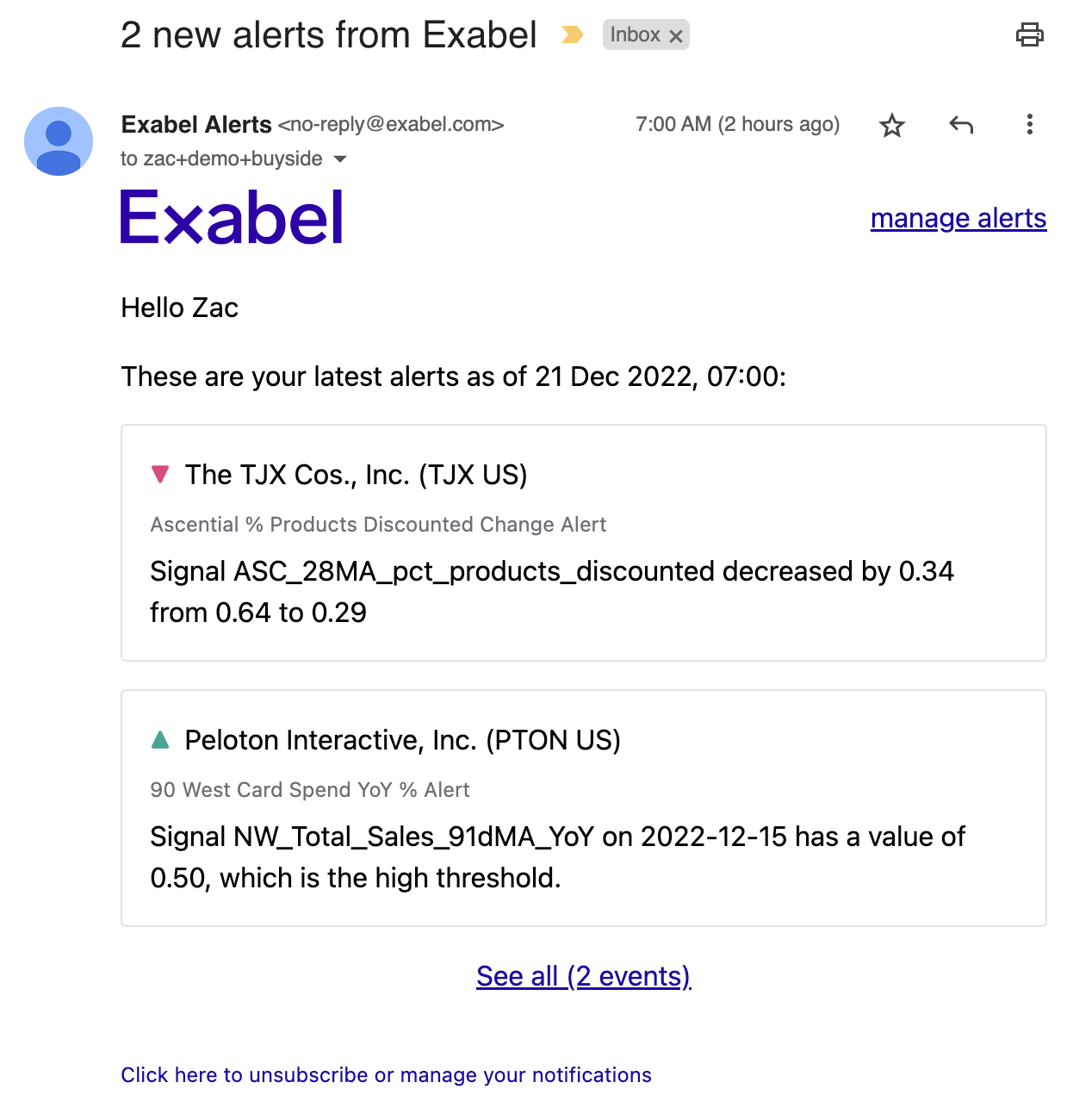The width and height of the screenshot is (1073, 1120).
Task: Expand recipient details dropdown
Action: pyautogui.click(x=340, y=159)
